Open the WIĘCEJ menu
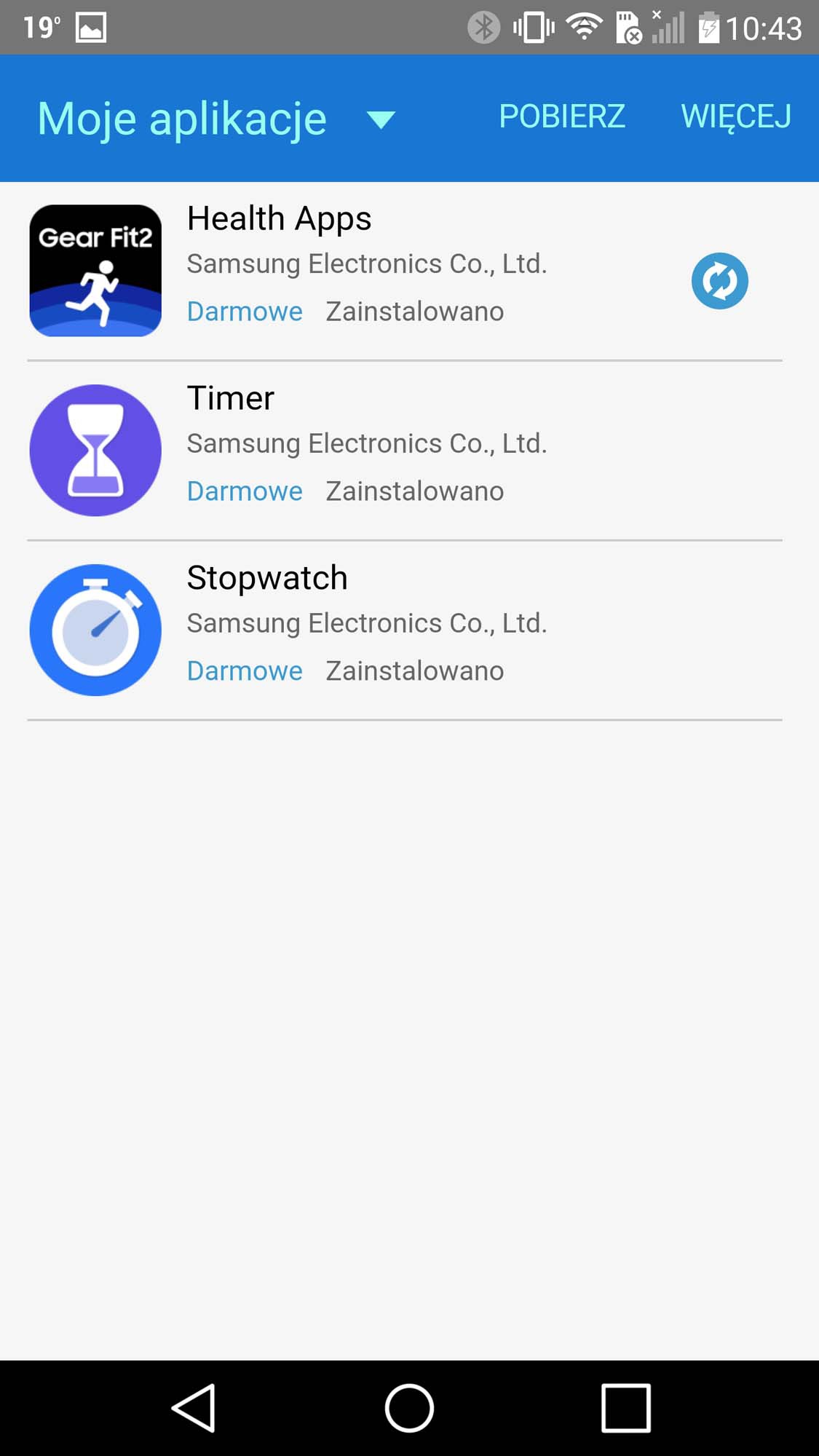 pos(735,117)
